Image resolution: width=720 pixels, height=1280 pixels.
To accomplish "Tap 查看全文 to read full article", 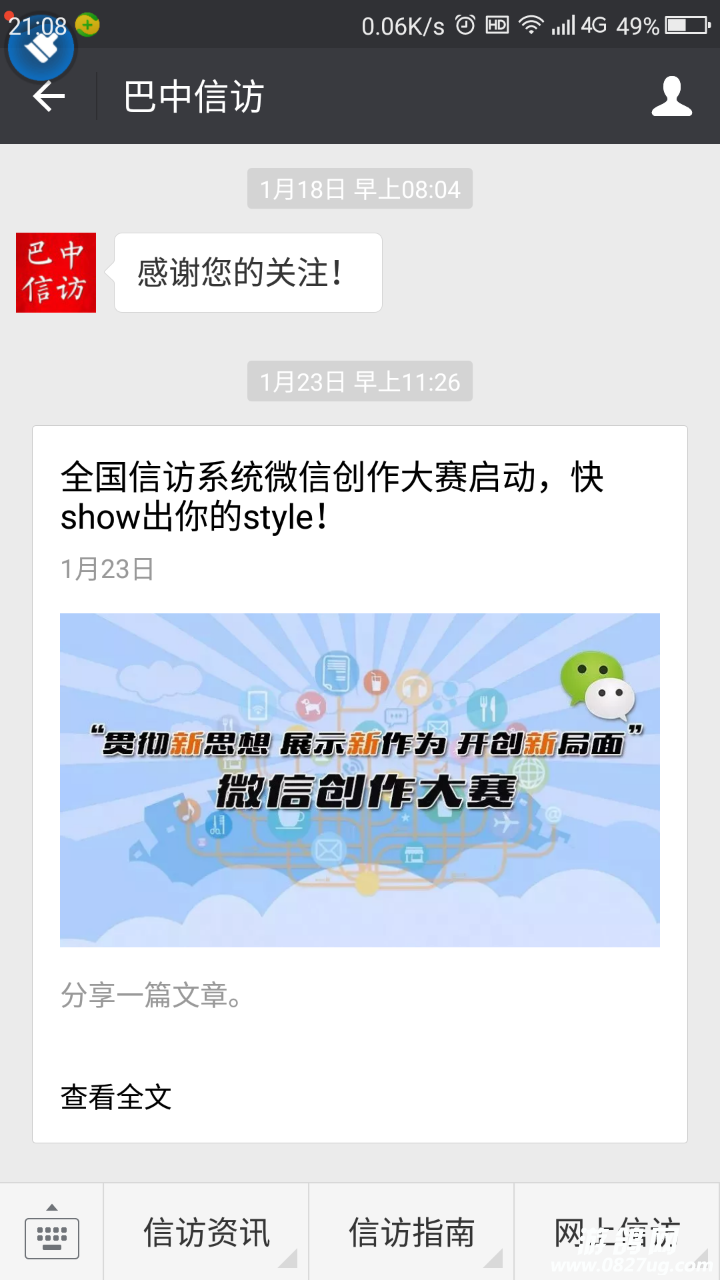I will (x=116, y=1097).
